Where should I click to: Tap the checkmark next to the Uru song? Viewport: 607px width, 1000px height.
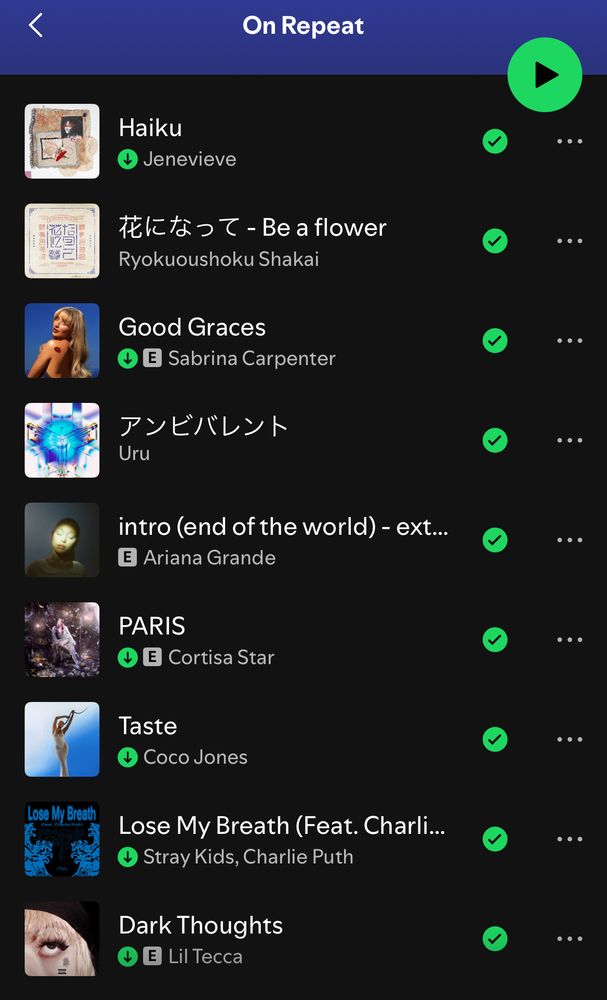point(494,440)
